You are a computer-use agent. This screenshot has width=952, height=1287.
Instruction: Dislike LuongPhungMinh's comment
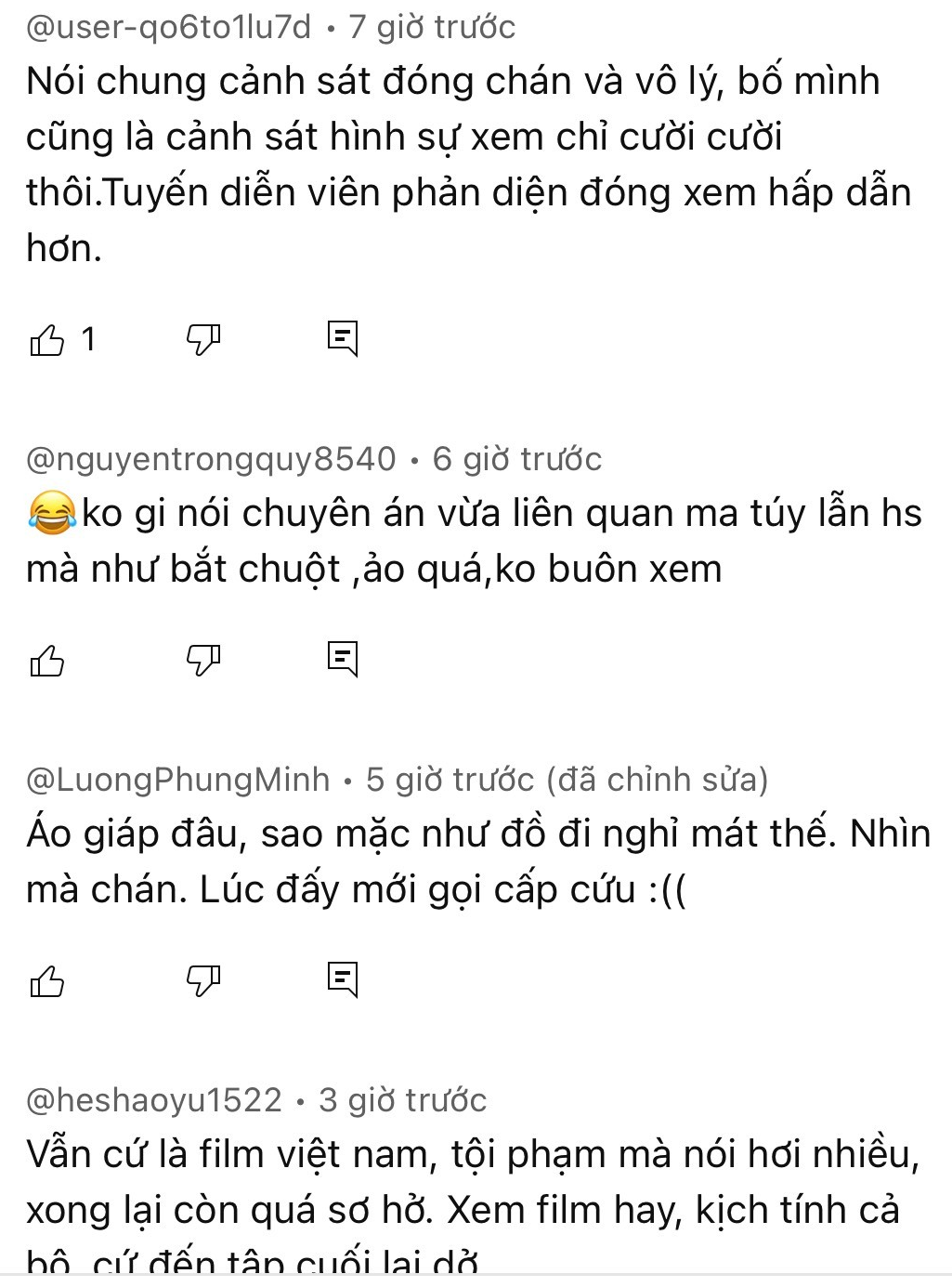click(x=203, y=981)
